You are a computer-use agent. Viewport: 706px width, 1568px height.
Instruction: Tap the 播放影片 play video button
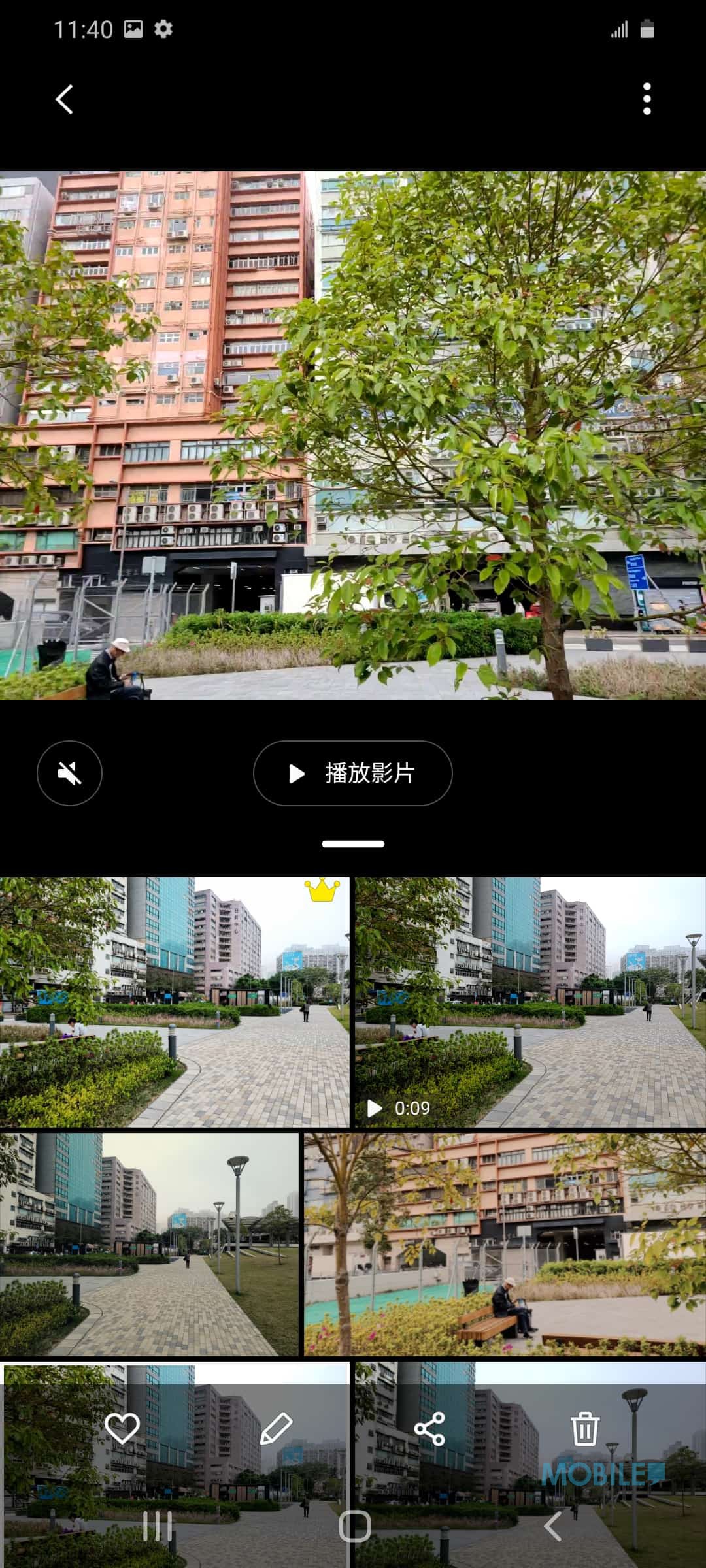(x=353, y=774)
